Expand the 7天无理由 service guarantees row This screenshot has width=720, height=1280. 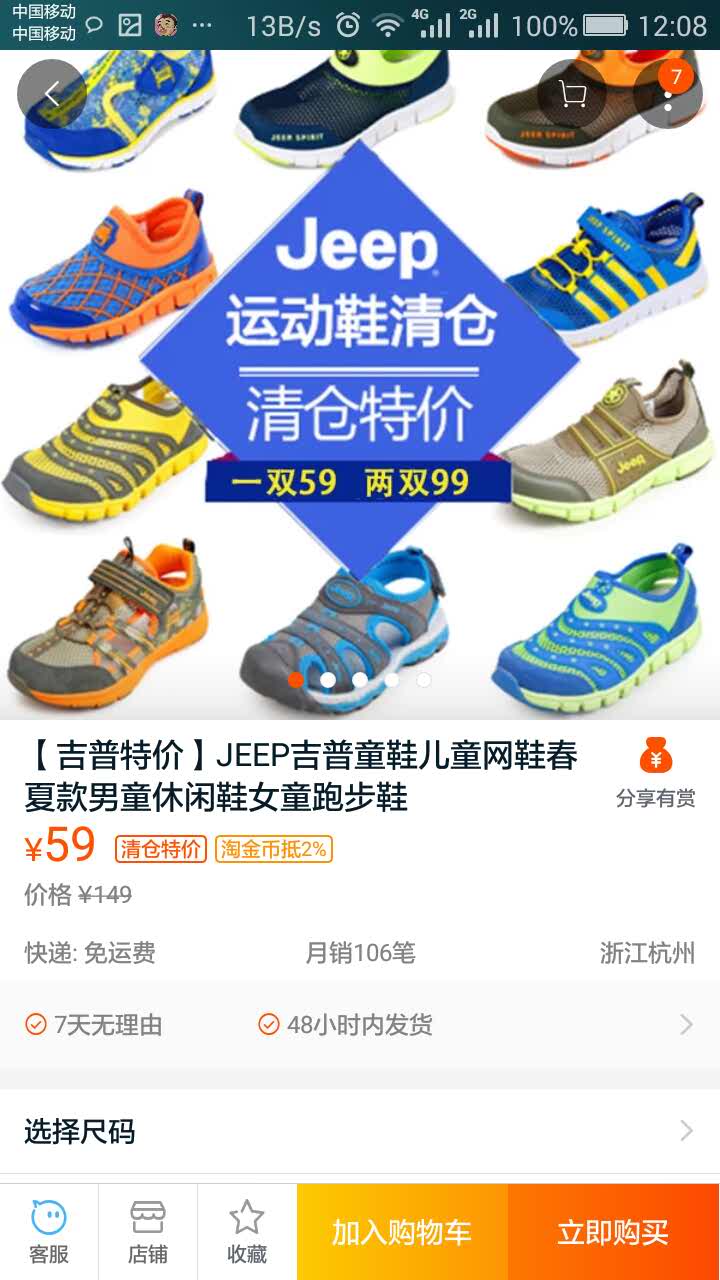point(360,1024)
